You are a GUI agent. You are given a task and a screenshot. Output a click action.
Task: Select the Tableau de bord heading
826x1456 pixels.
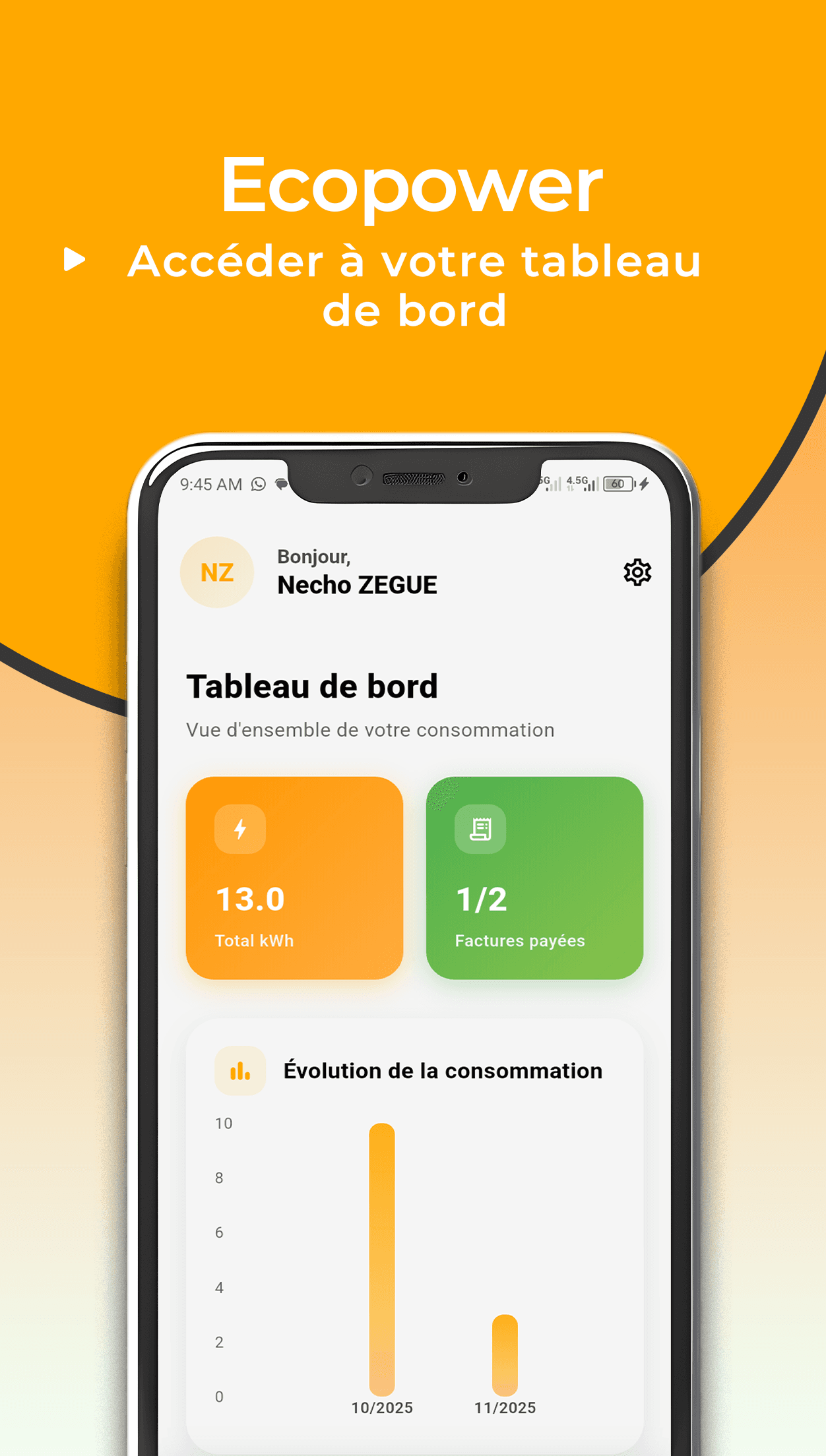[313, 686]
